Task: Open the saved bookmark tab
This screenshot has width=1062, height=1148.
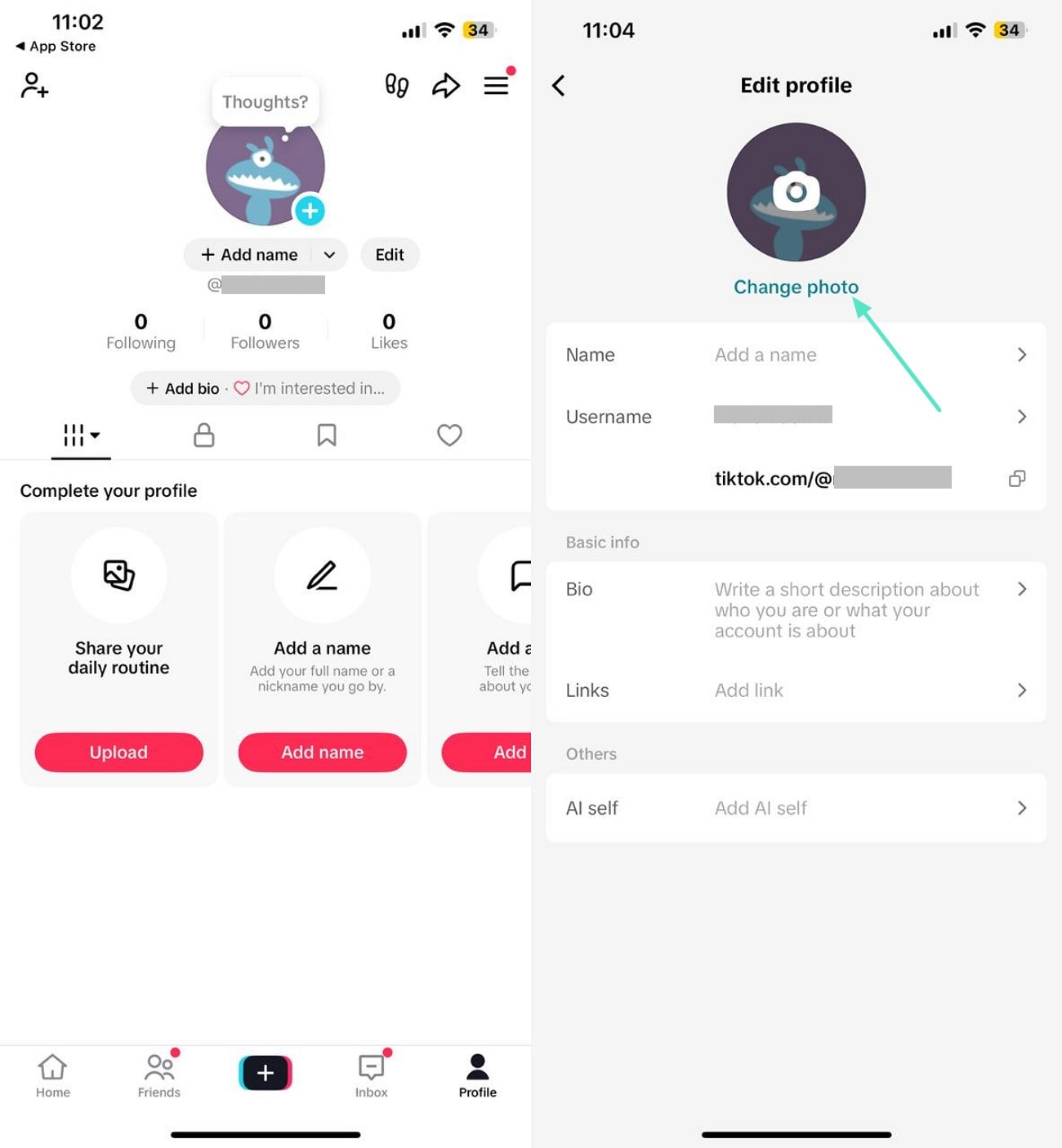Action: pos(327,435)
